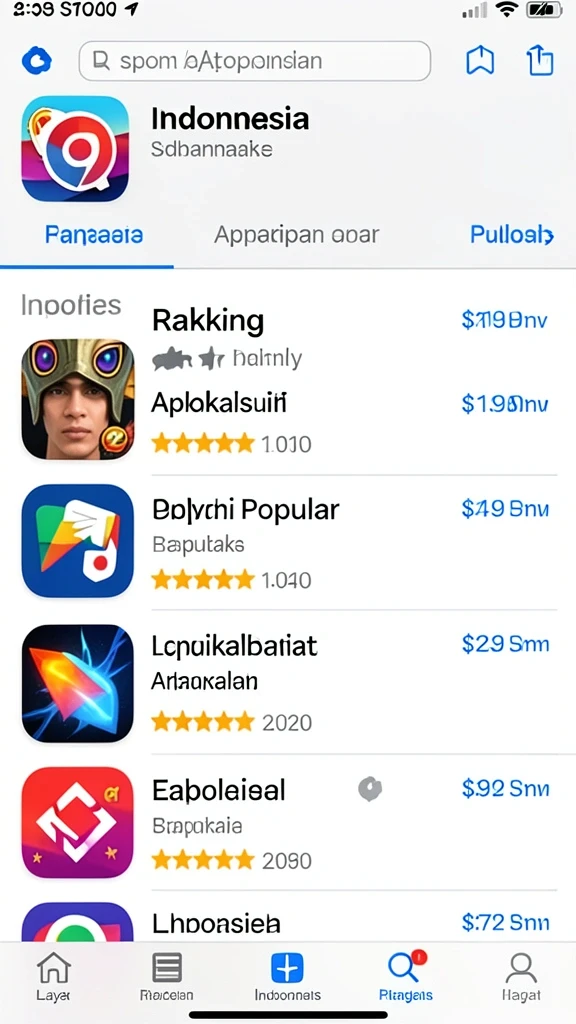Share this page using the share icon
Image resolution: width=576 pixels, height=1024 pixels.
pos(540,61)
